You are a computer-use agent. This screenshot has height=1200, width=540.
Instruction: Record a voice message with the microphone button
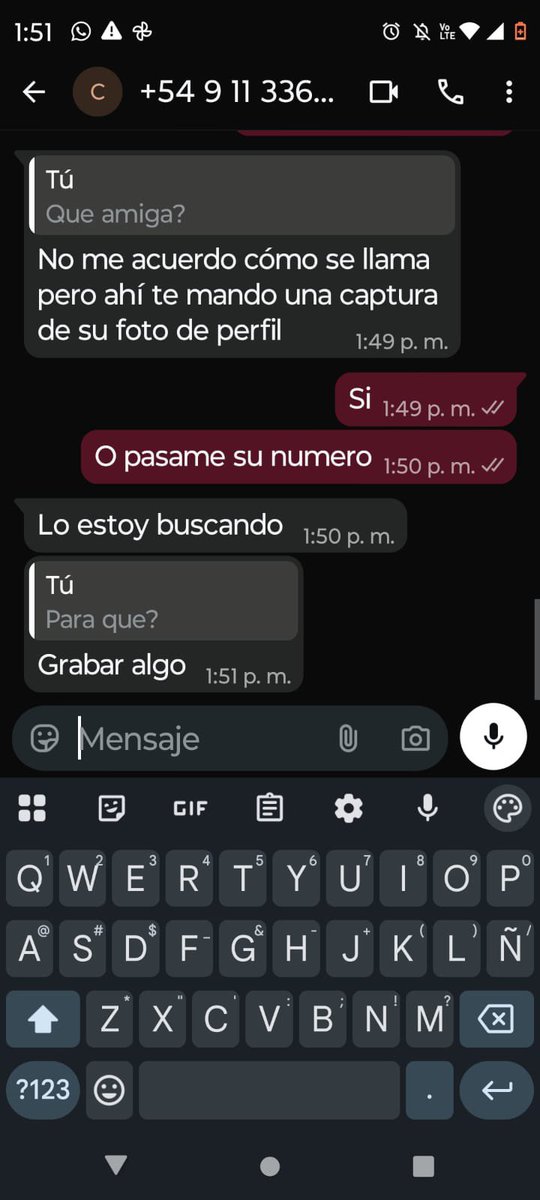click(x=493, y=737)
